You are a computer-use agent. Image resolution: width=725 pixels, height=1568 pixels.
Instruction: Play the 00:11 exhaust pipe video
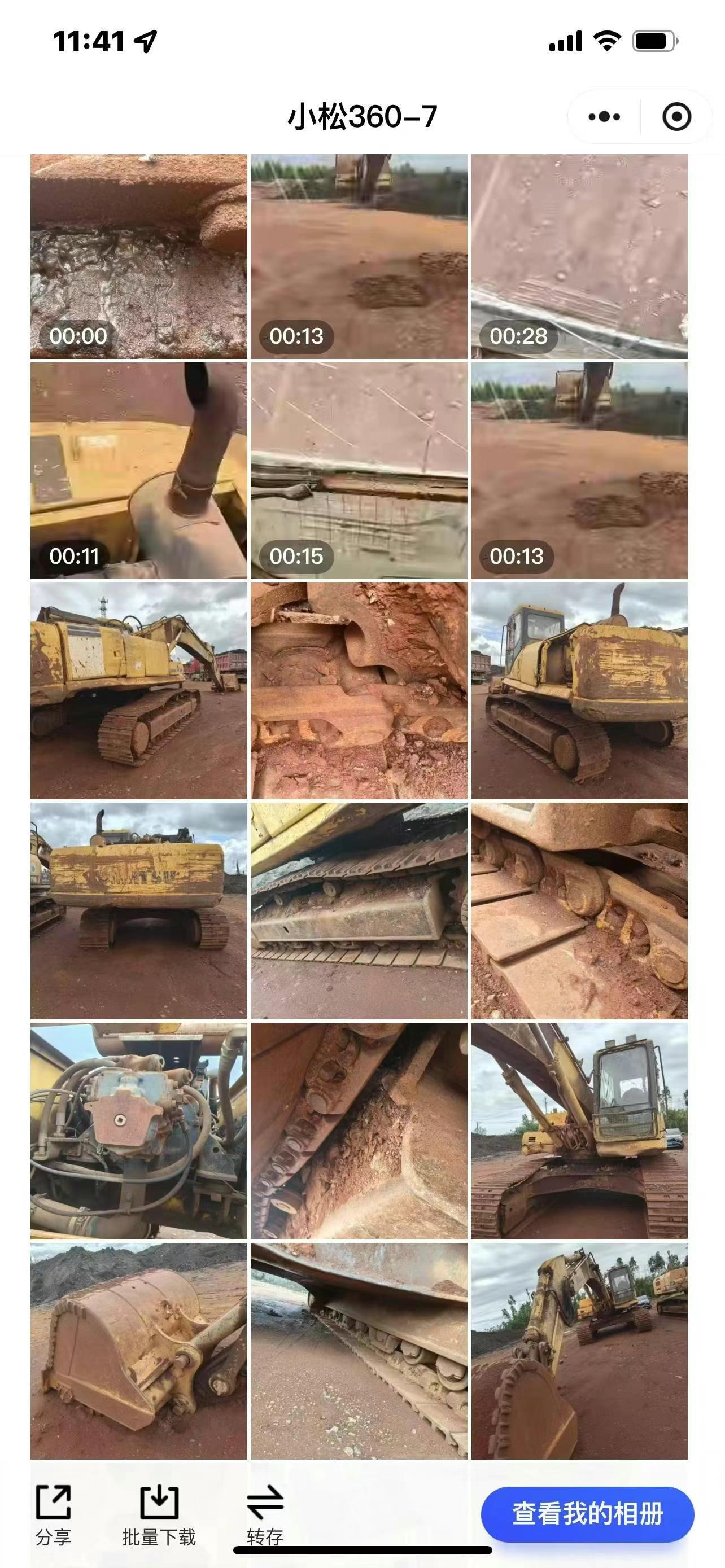point(139,471)
